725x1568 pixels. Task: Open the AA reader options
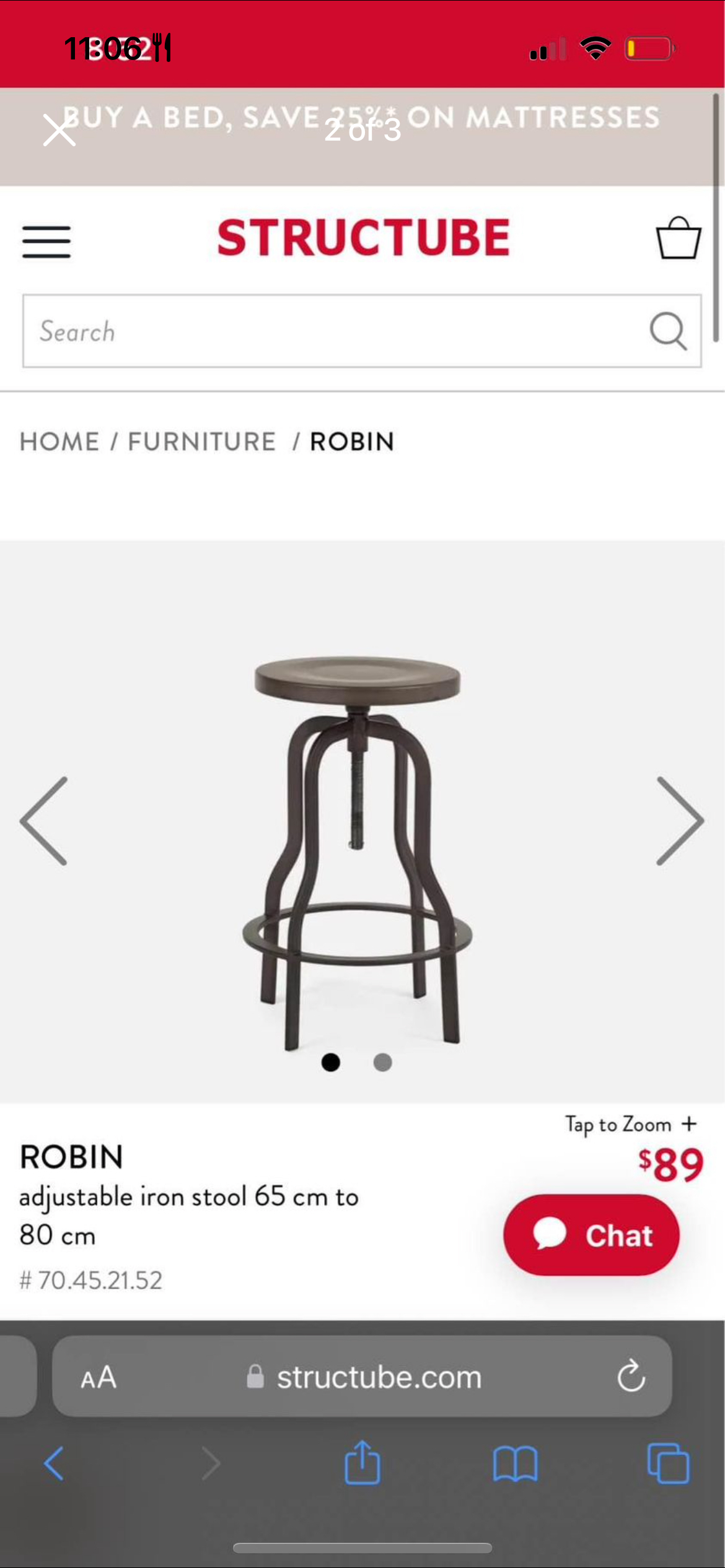(x=99, y=1377)
